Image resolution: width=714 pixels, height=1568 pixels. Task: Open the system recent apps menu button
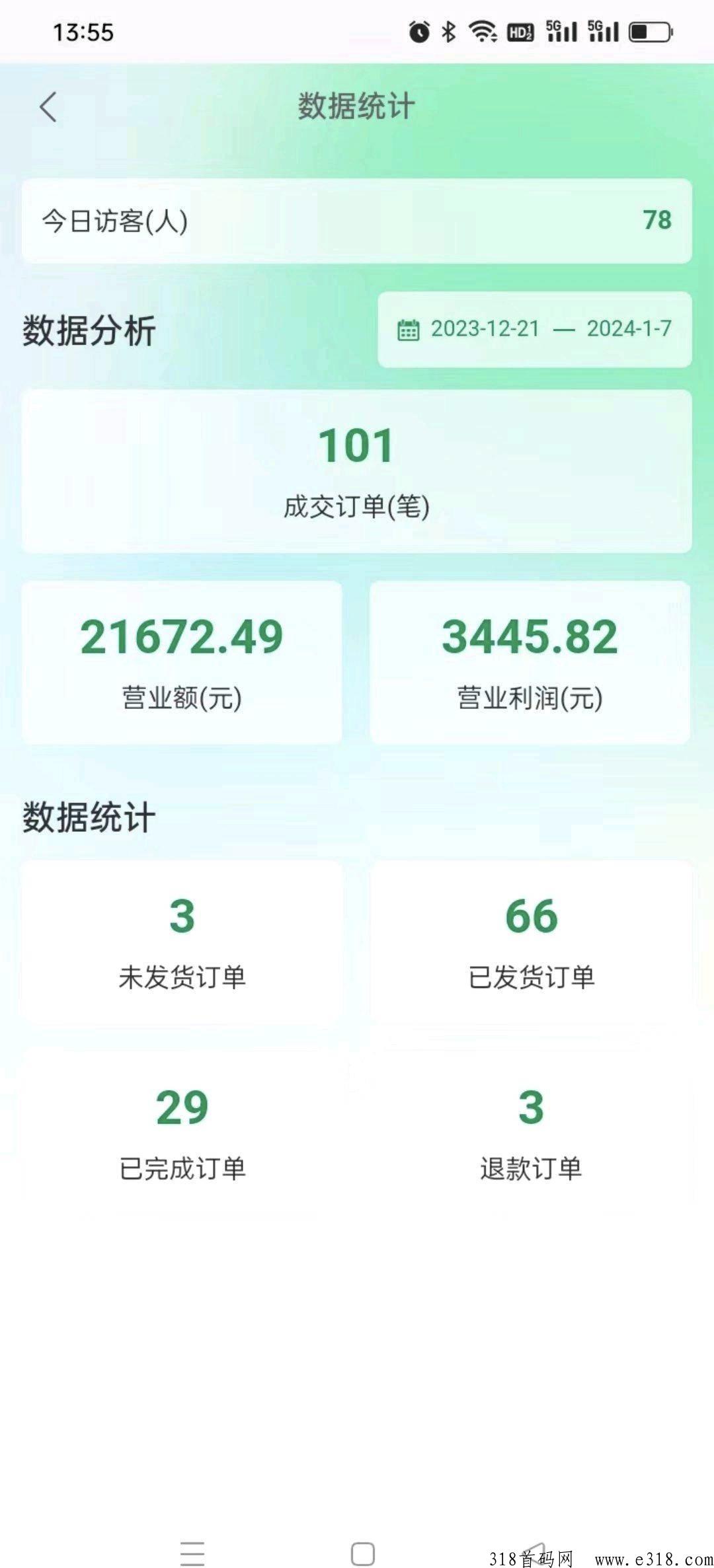pos(192,1553)
